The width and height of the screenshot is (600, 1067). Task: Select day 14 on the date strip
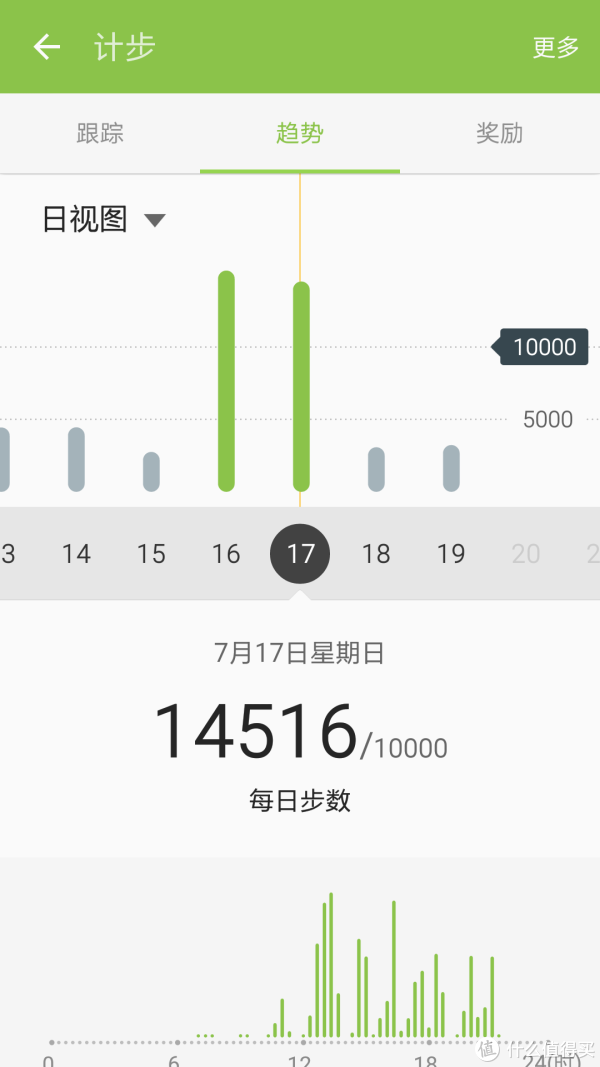(x=76, y=554)
